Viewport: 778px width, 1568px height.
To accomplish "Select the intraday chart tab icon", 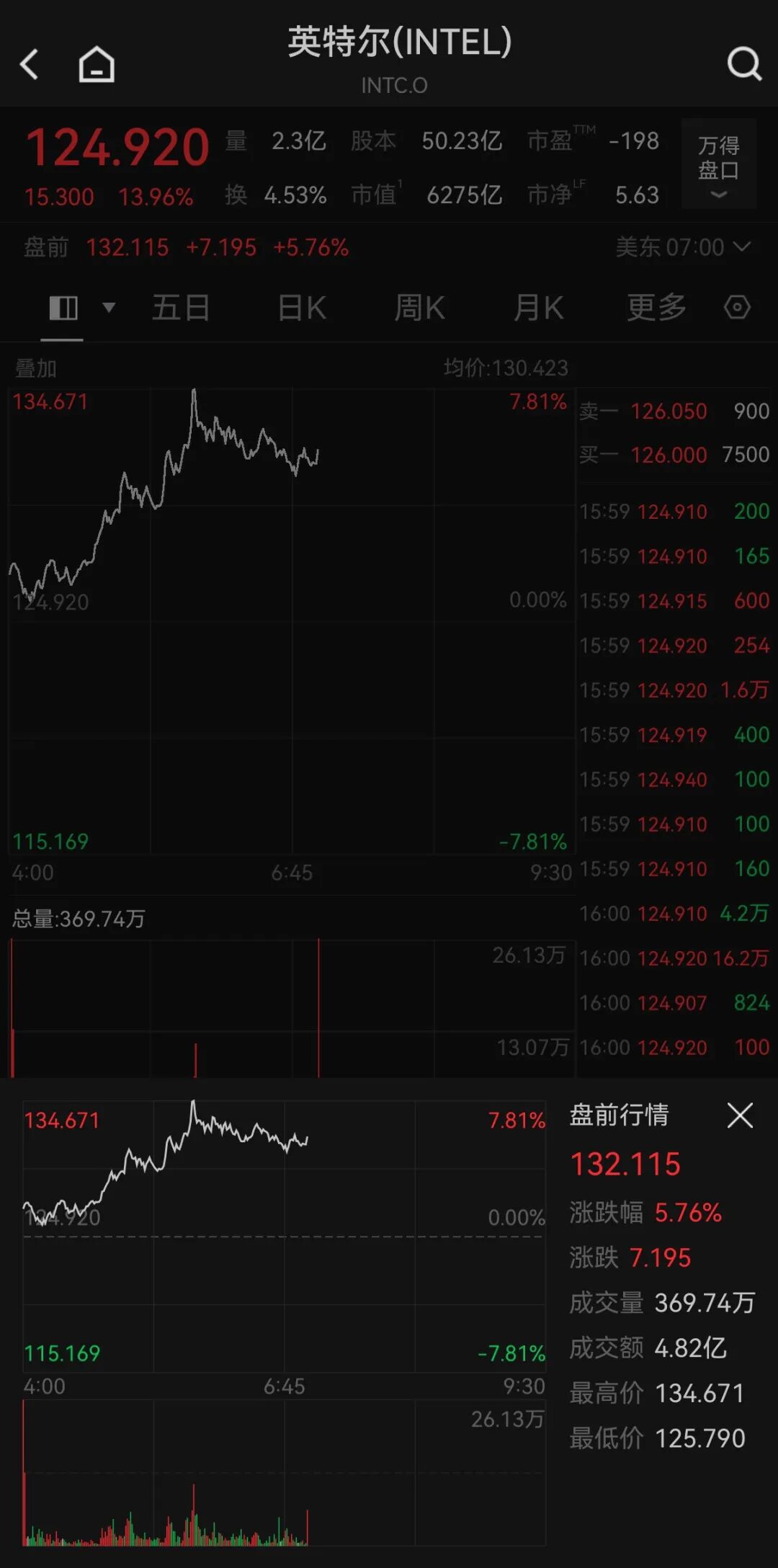I will [63, 308].
